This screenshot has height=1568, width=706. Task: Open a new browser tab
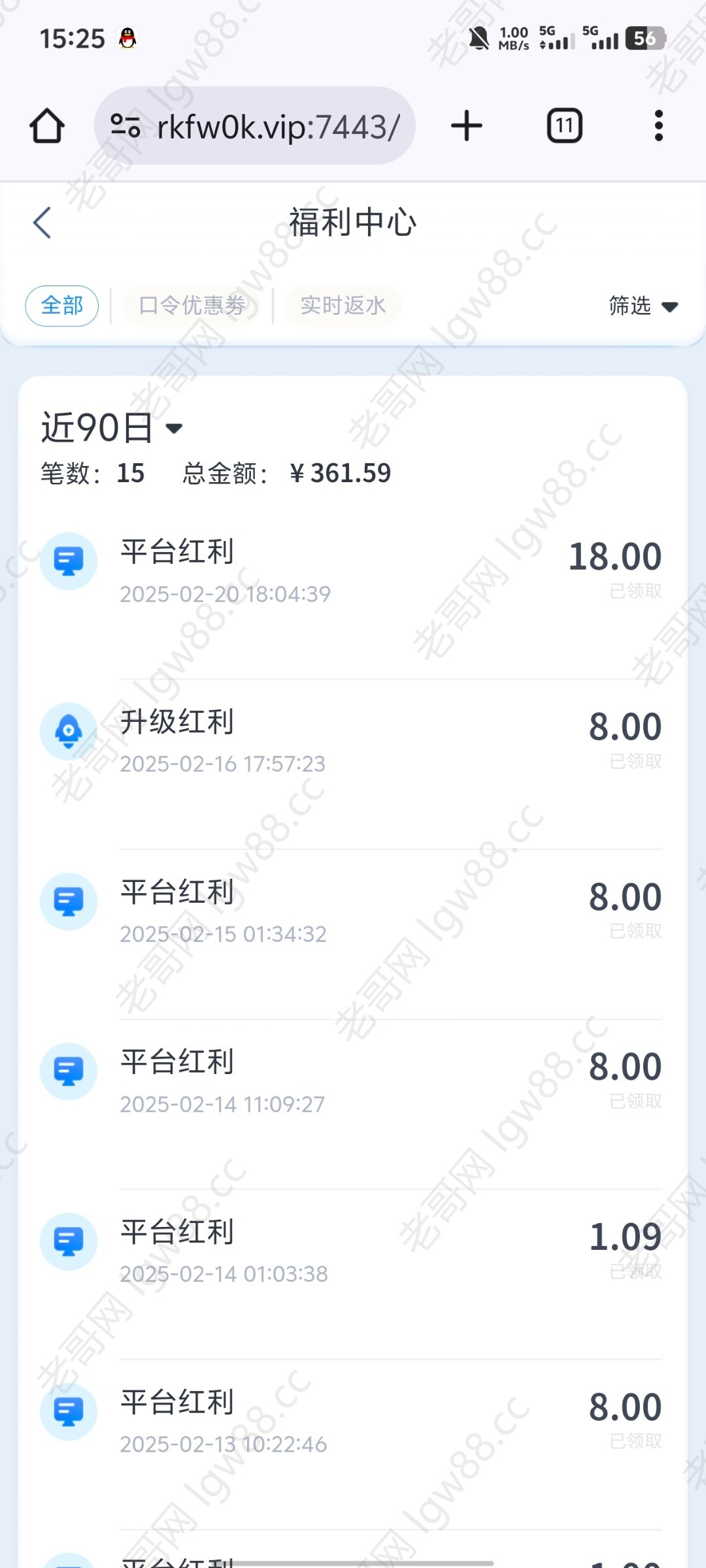click(467, 125)
